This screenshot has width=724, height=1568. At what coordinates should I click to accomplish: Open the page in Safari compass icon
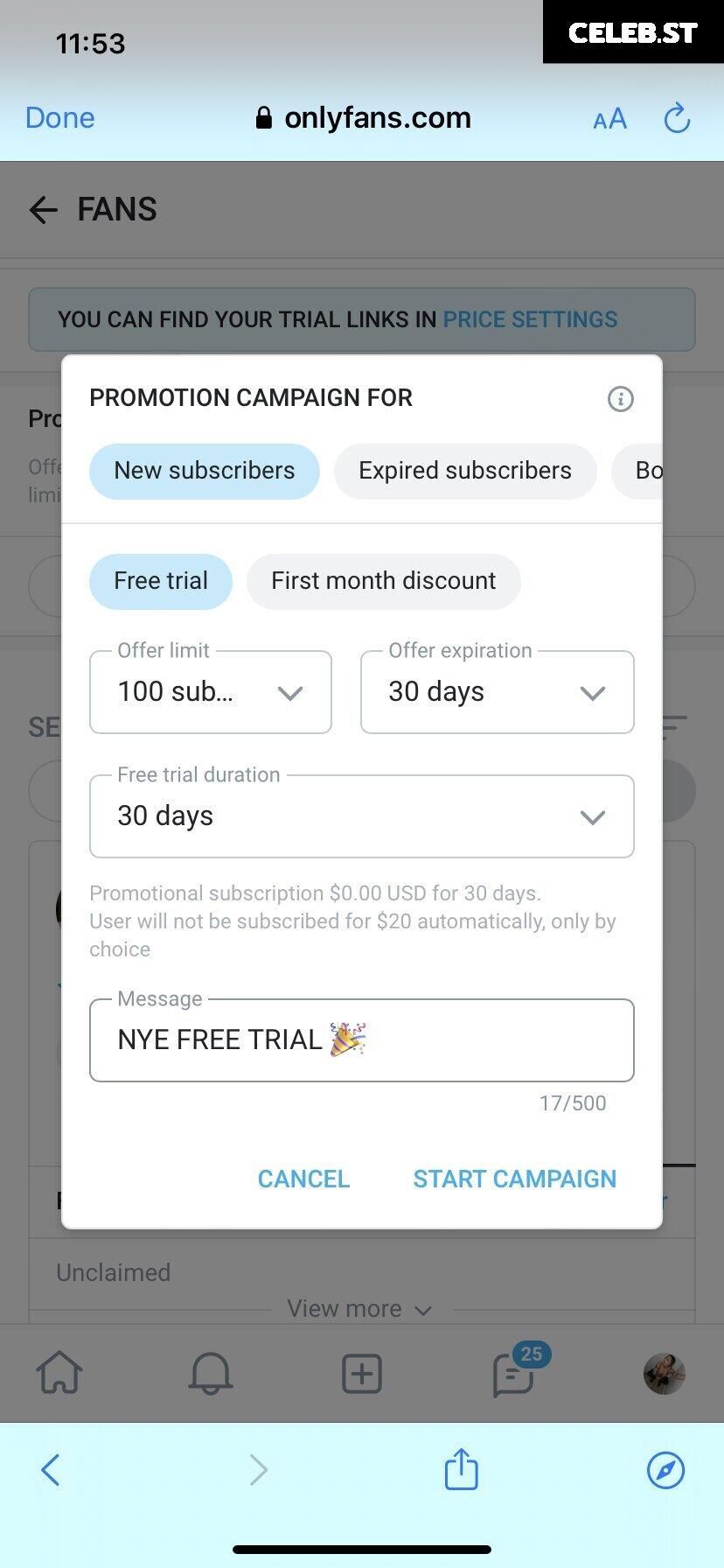coord(665,1470)
